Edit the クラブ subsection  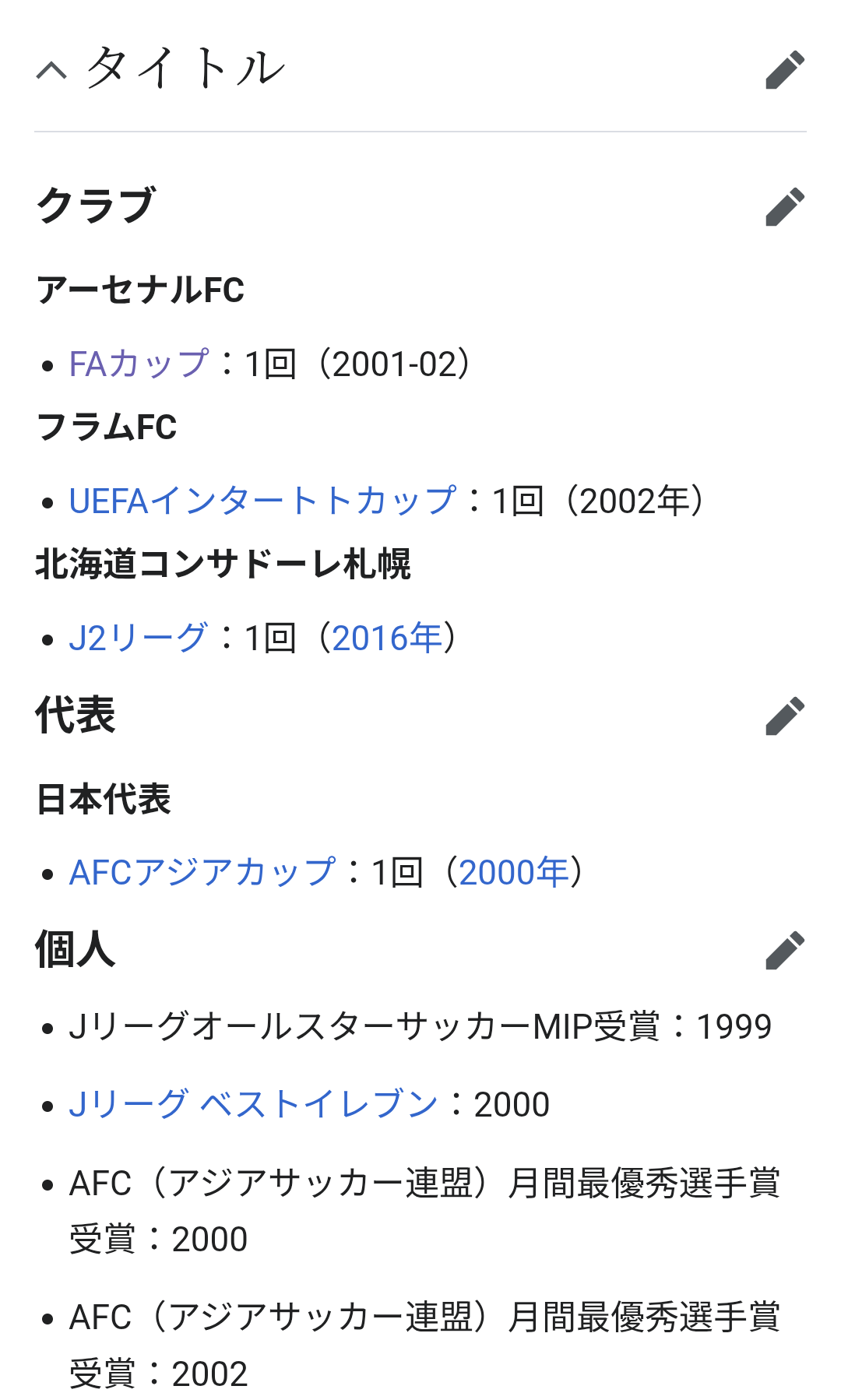pyautogui.click(x=784, y=206)
